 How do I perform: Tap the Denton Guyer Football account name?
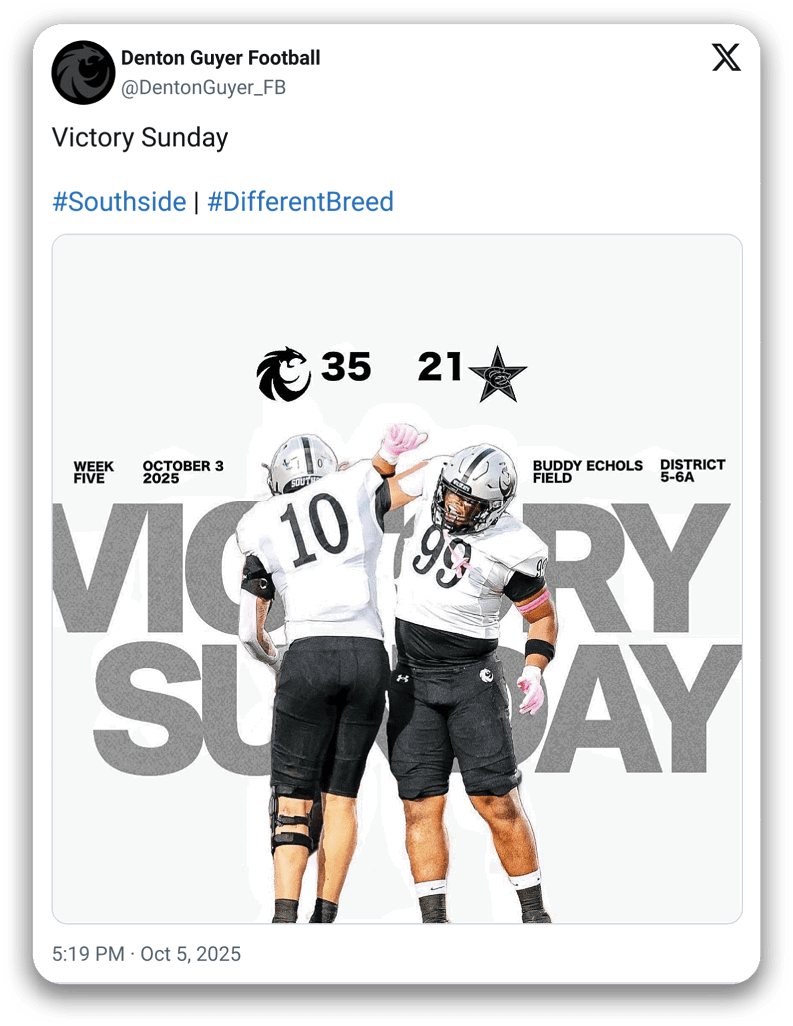220,58
